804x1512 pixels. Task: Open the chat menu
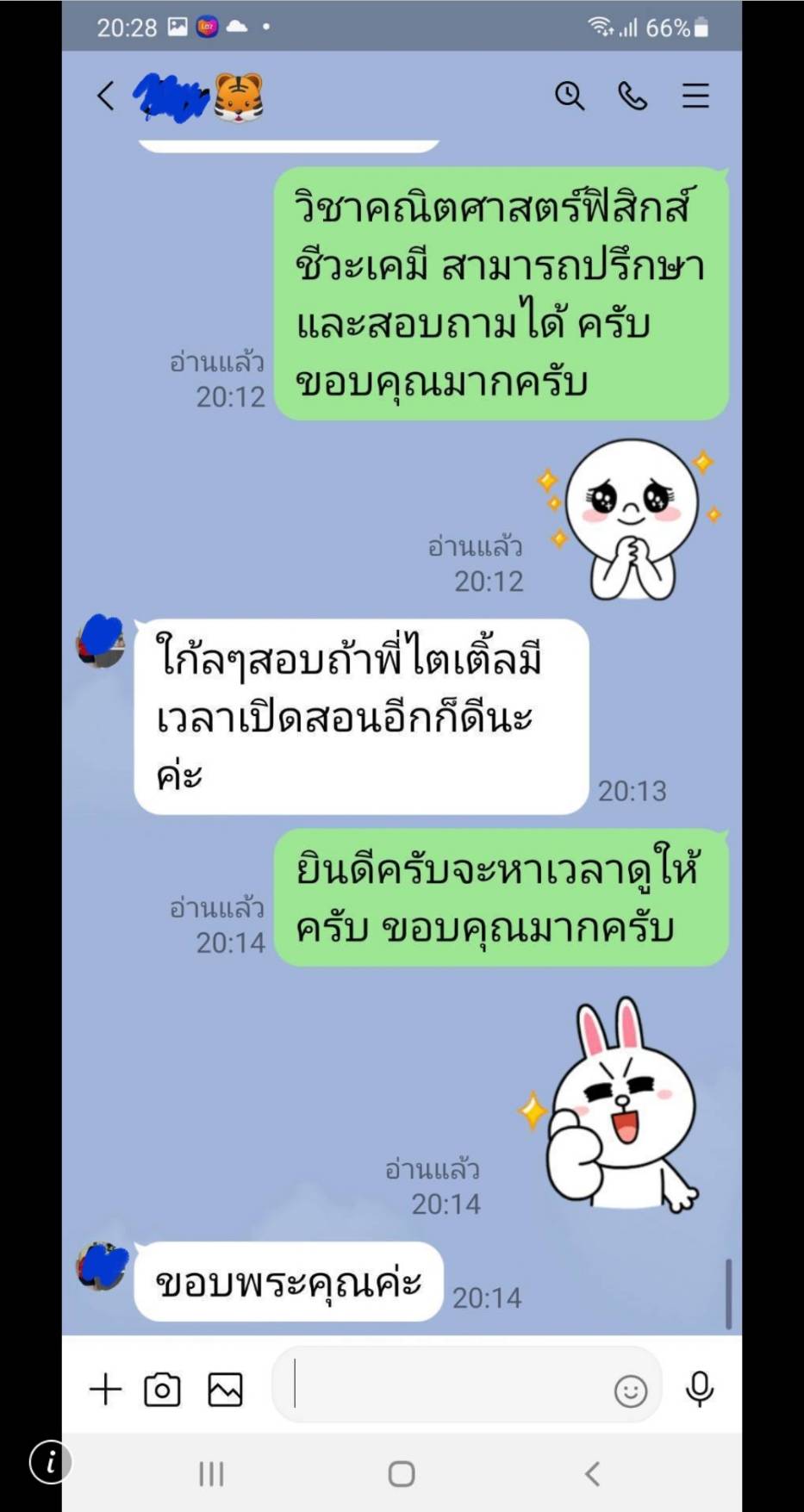[x=695, y=96]
